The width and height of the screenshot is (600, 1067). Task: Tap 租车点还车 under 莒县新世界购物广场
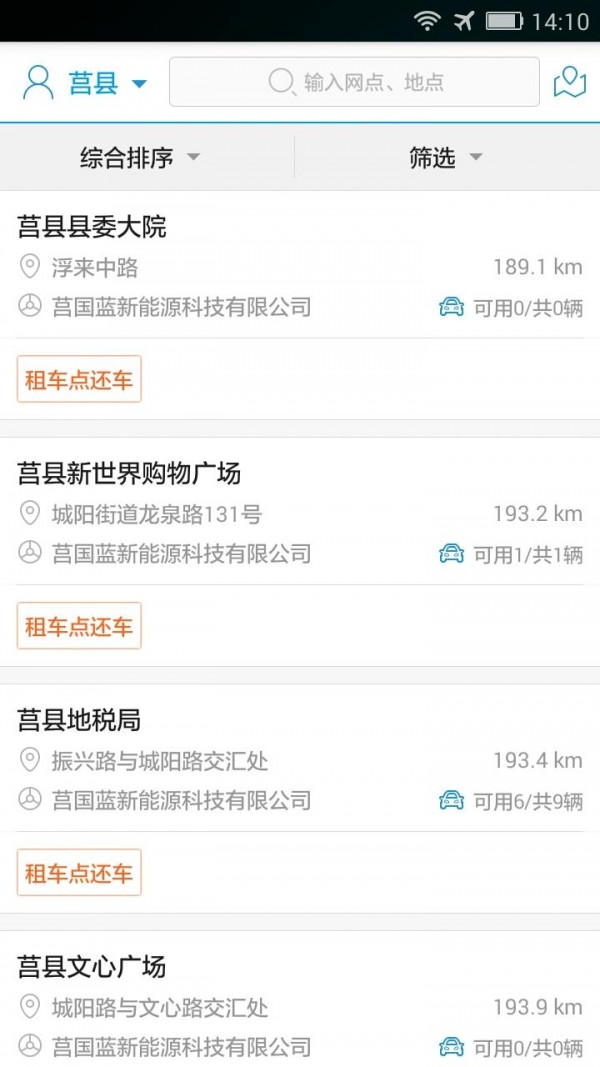79,626
